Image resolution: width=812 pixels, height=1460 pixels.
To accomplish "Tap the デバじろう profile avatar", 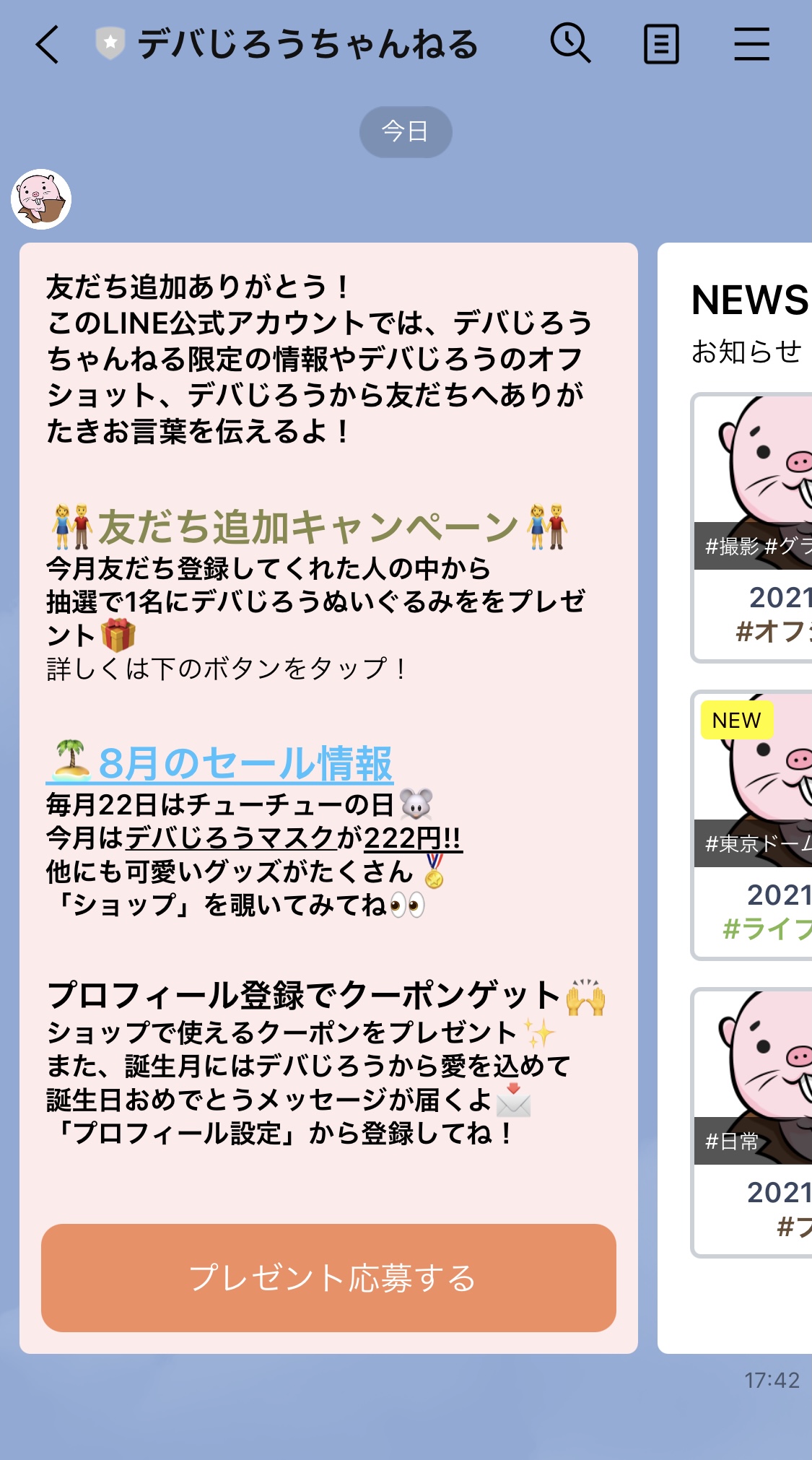I will pos(41,199).
